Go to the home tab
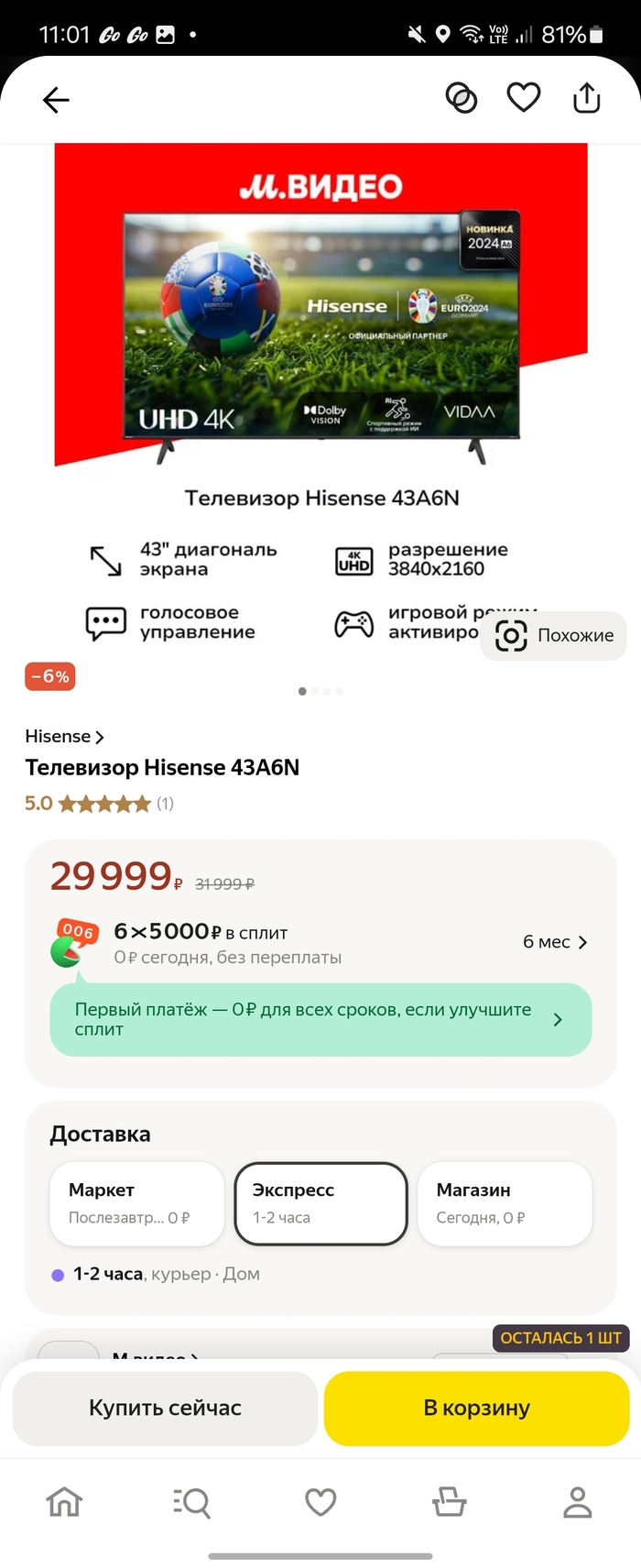 tap(65, 1502)
